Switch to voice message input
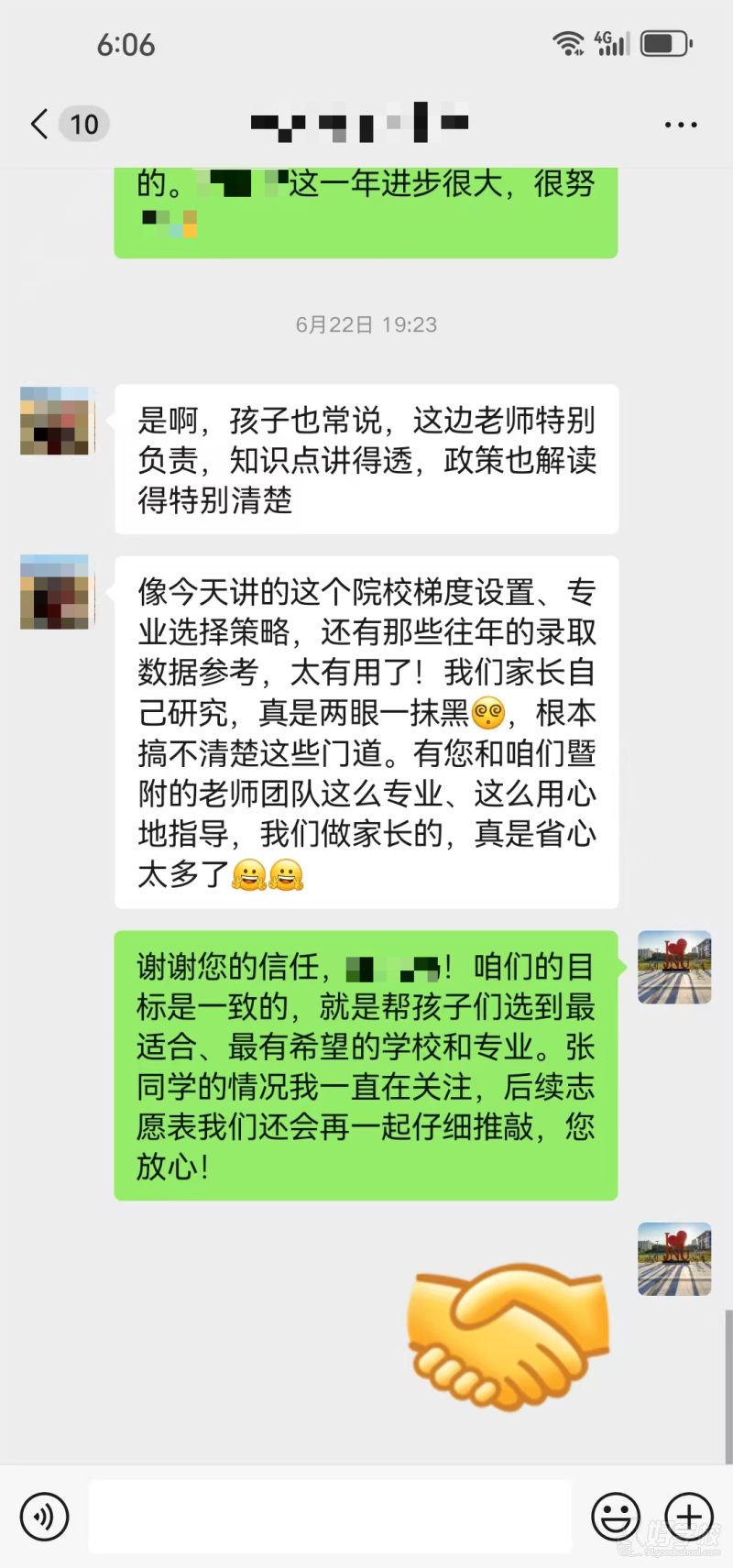 [44, 1517]
